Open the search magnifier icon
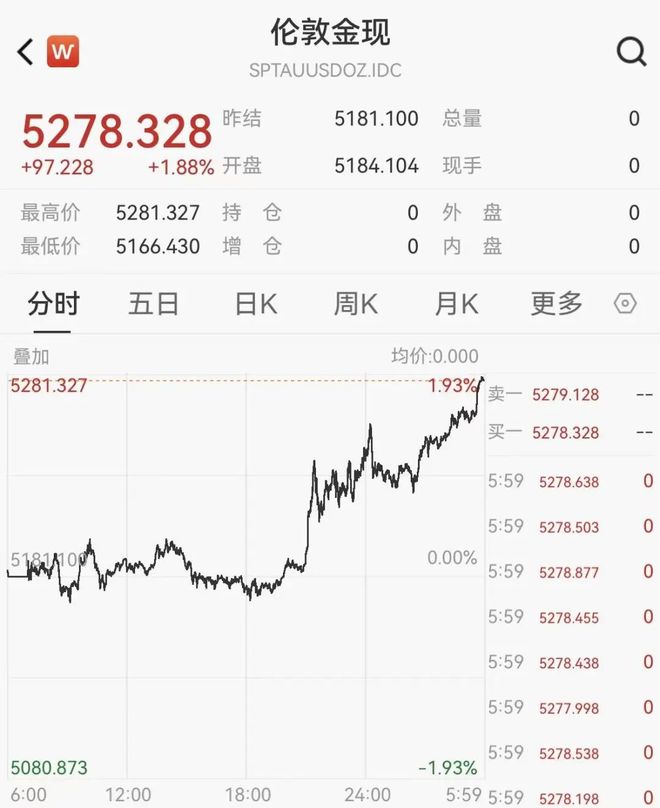The image size is (660, 808). click(631, 51)
